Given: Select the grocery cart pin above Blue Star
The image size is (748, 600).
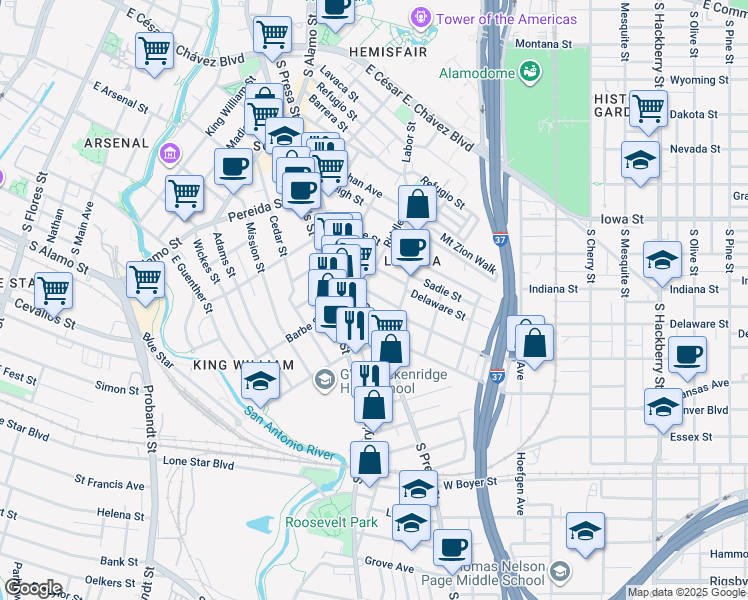Looking at the screenshot, I should (145, 284).
